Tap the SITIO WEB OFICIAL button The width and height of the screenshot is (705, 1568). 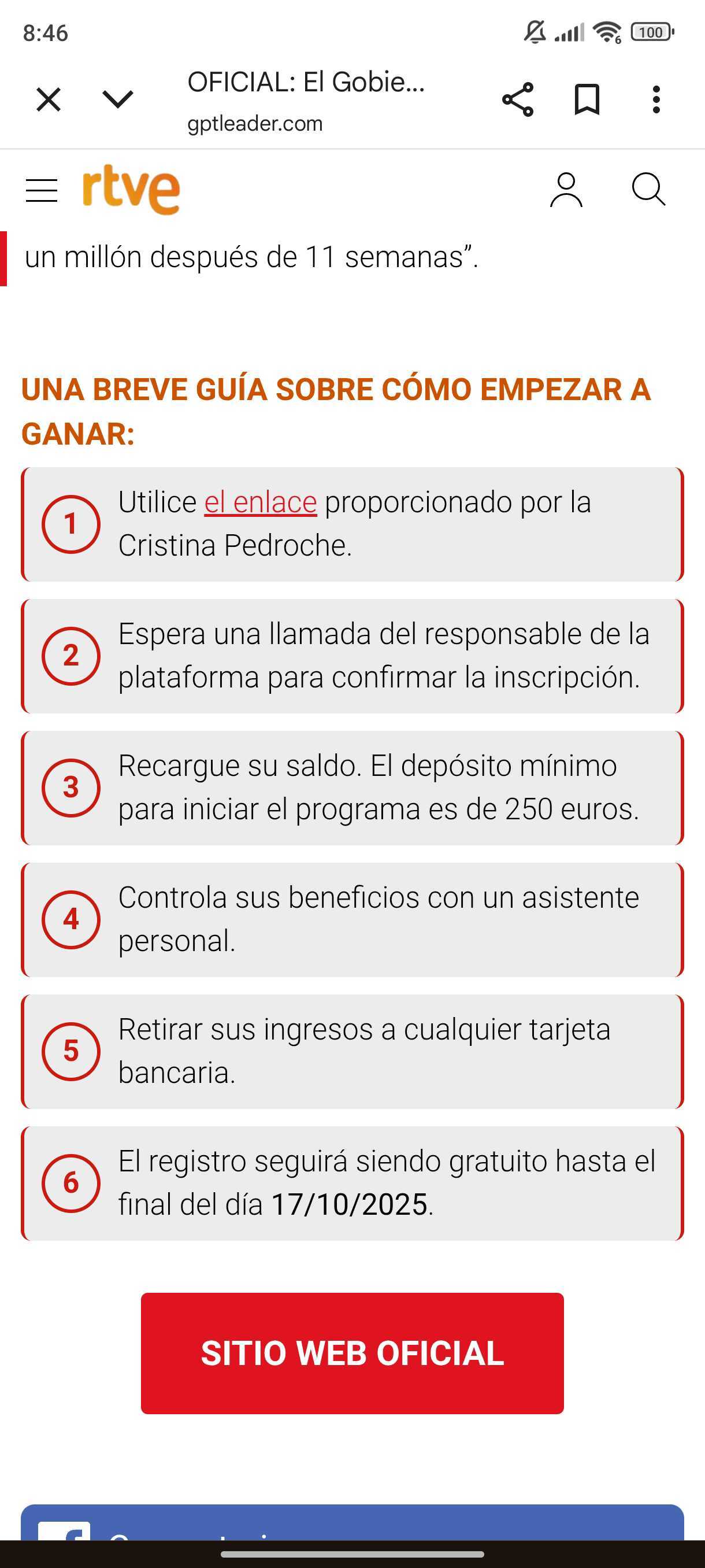pyautogui.click(x=352, y=1352)
